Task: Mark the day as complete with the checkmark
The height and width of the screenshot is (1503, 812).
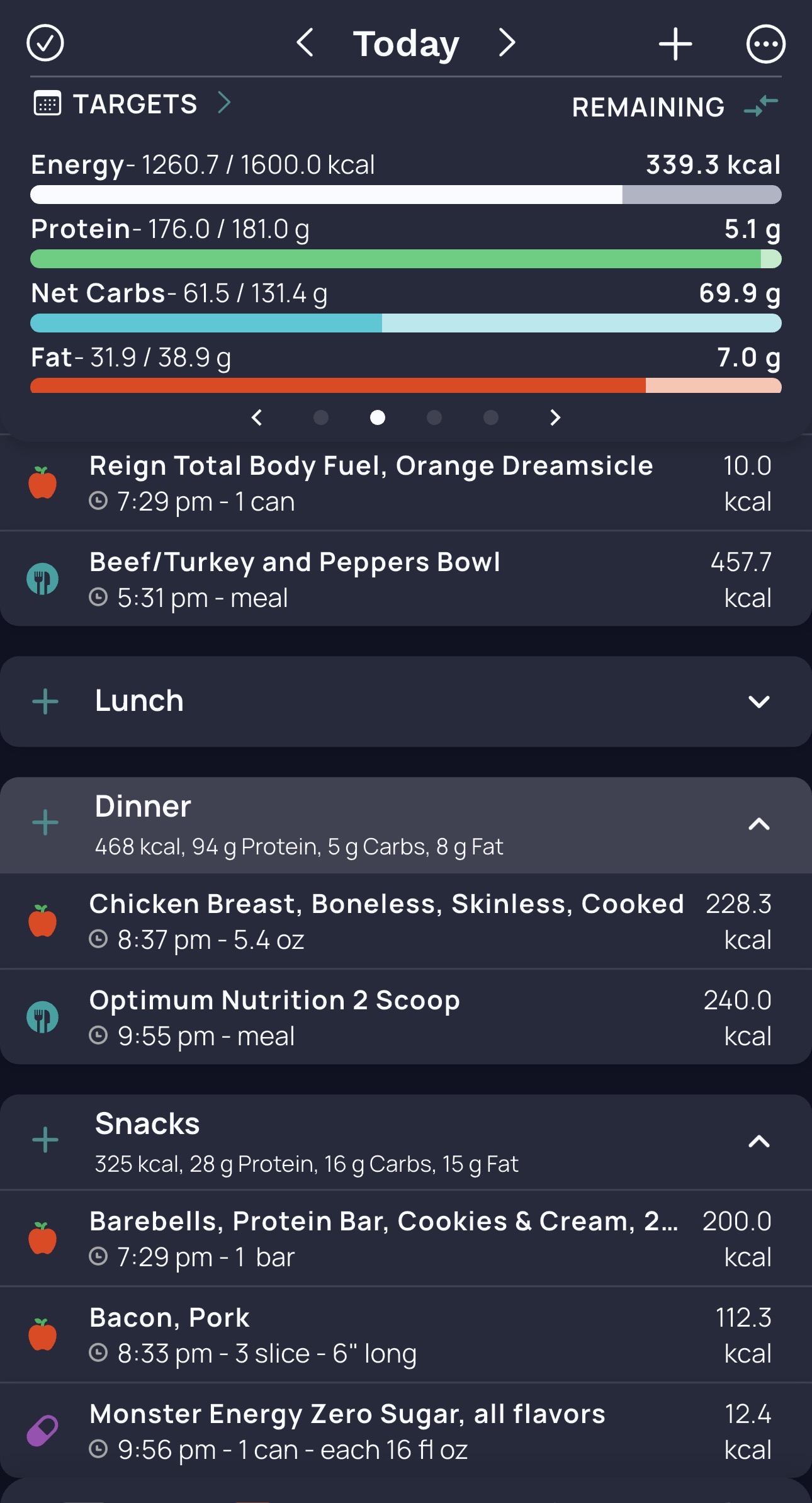Action: pyautogui.click(x=45, y=43)
